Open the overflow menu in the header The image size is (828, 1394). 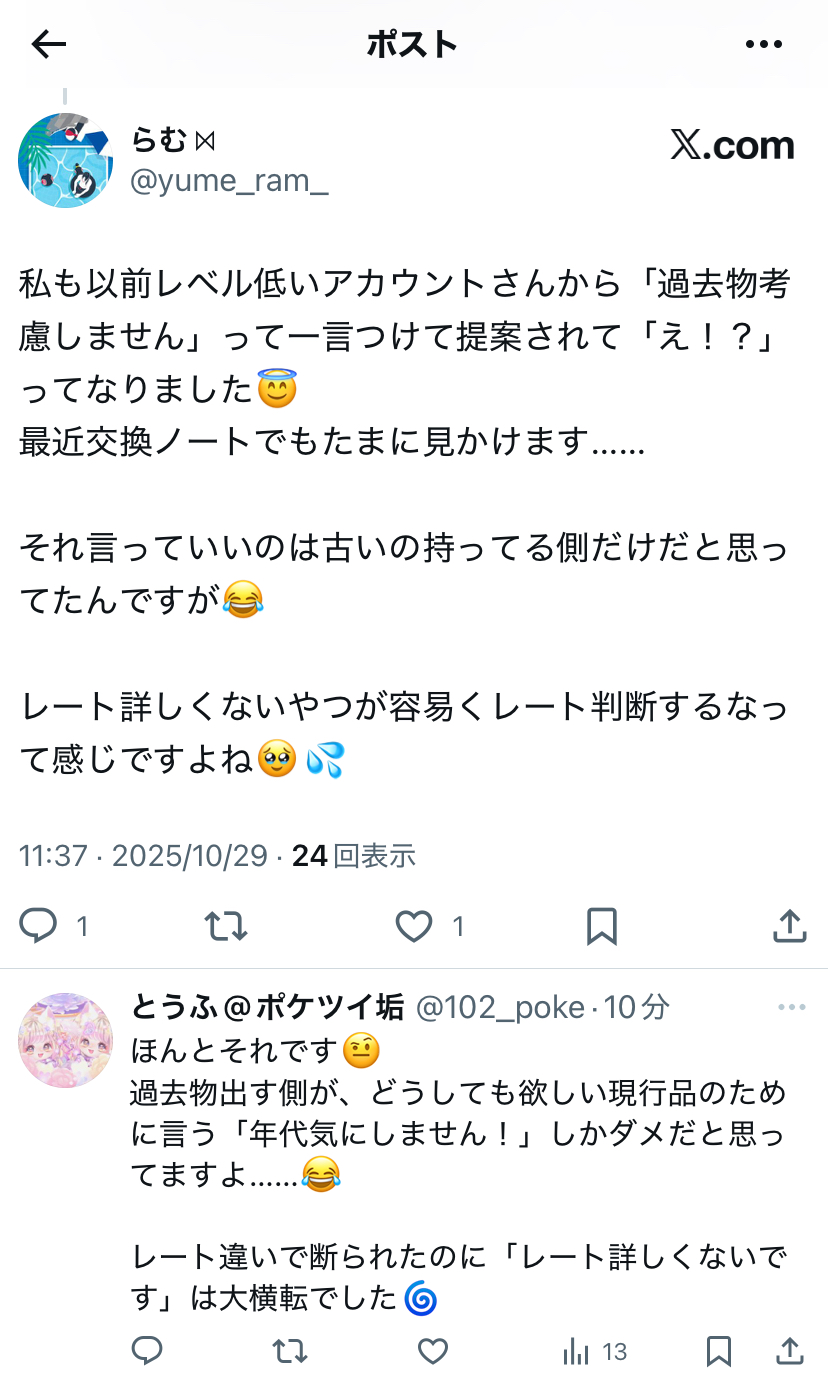click(x=764, y=44)
